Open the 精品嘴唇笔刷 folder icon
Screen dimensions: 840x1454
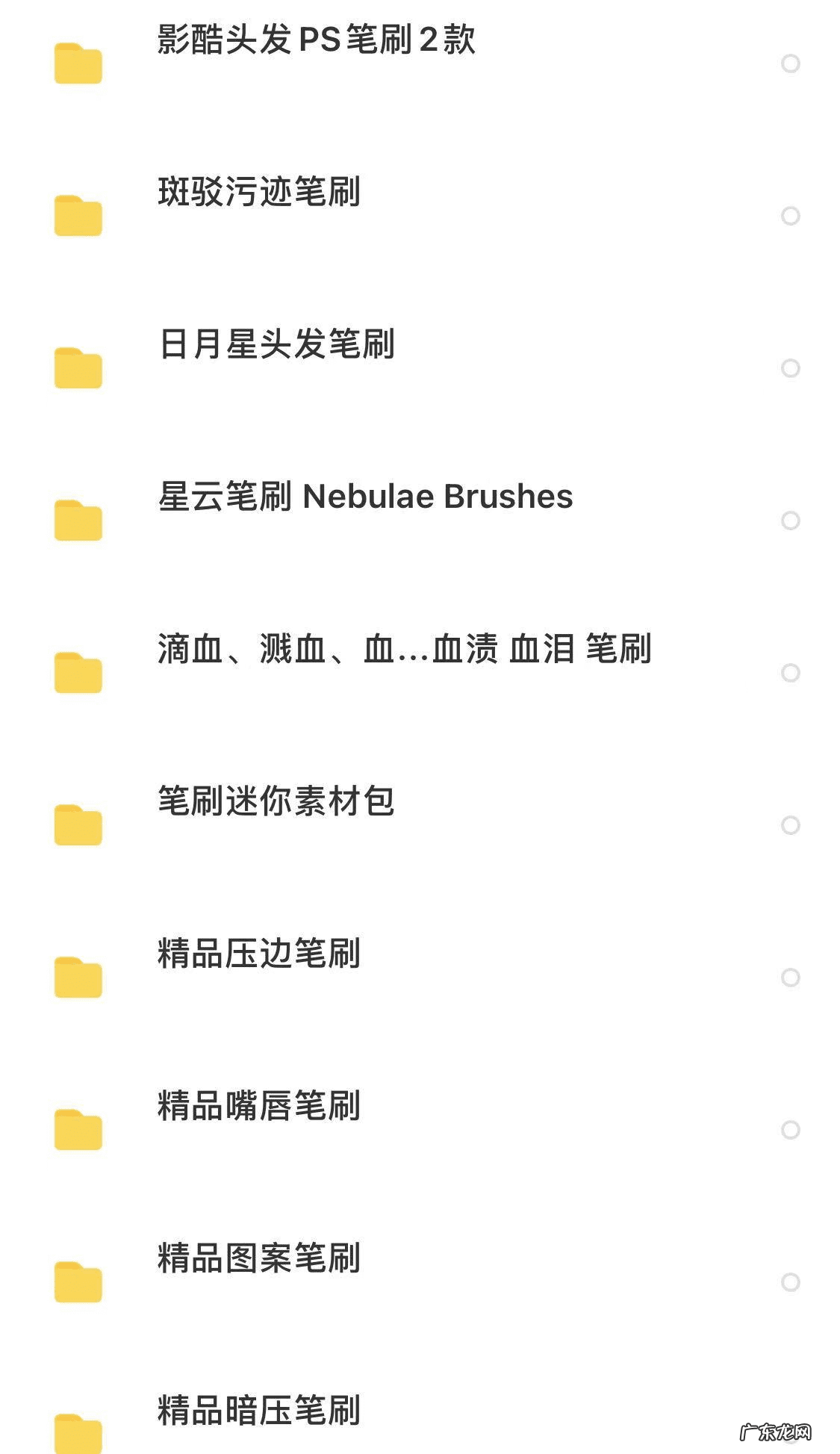(78, 1131)
